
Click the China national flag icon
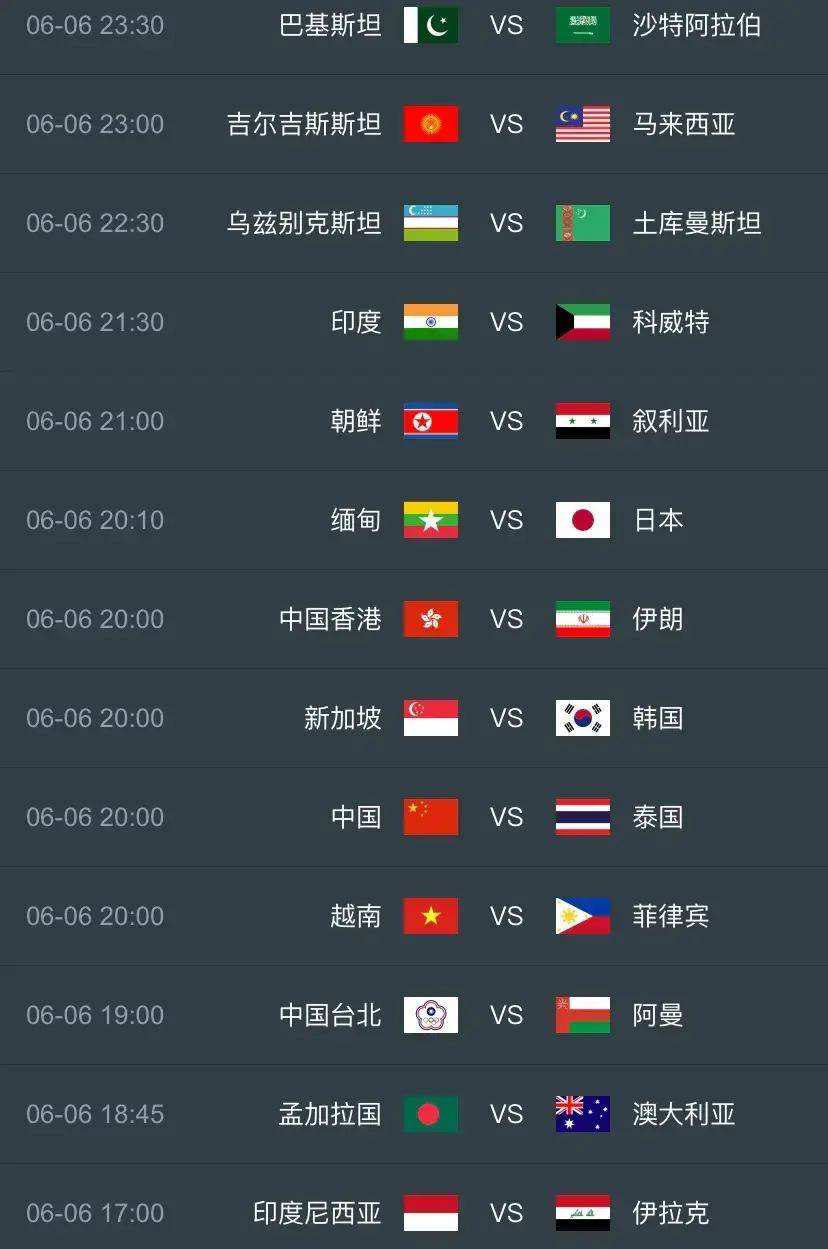pyautogui.click(x=430, y=817)
